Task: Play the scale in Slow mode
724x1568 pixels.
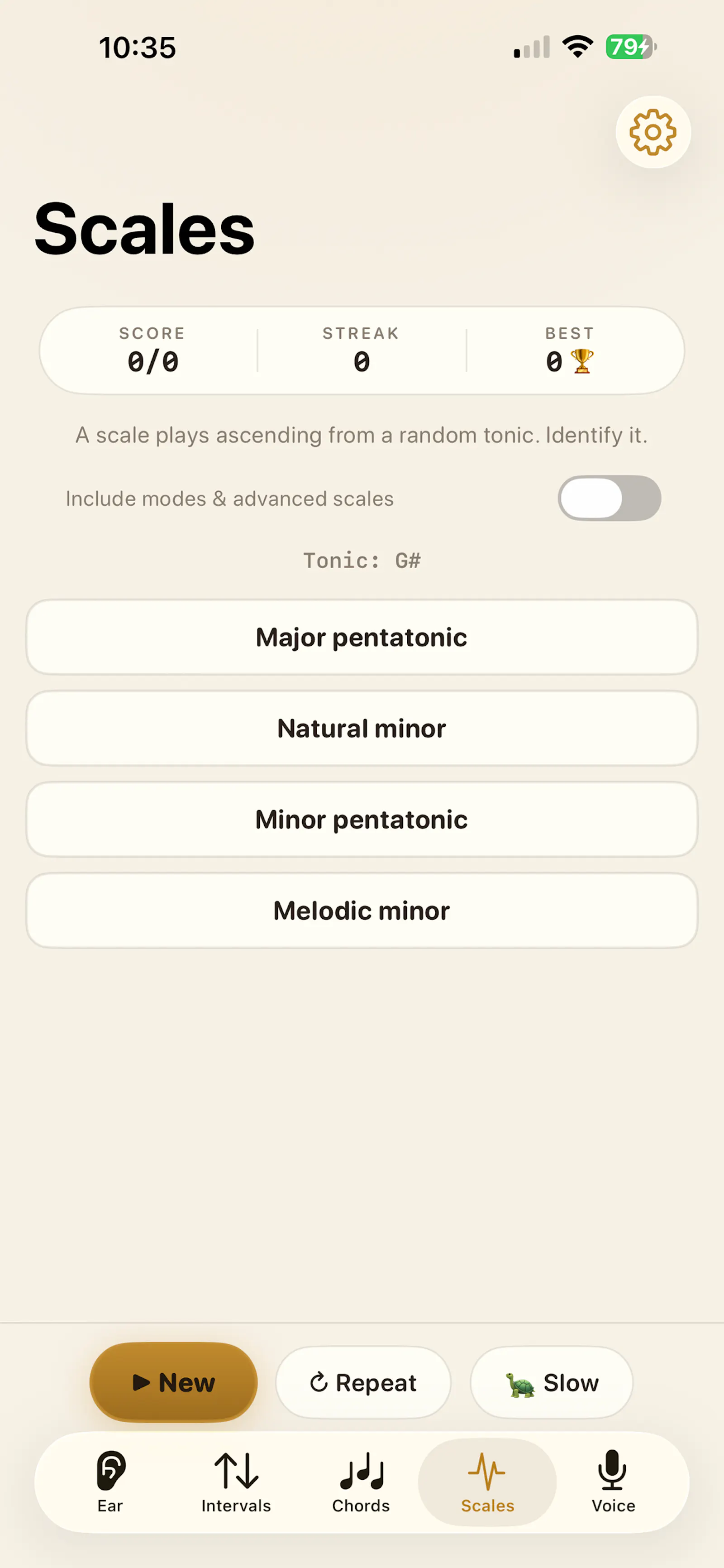Action: coord(552,1382)
